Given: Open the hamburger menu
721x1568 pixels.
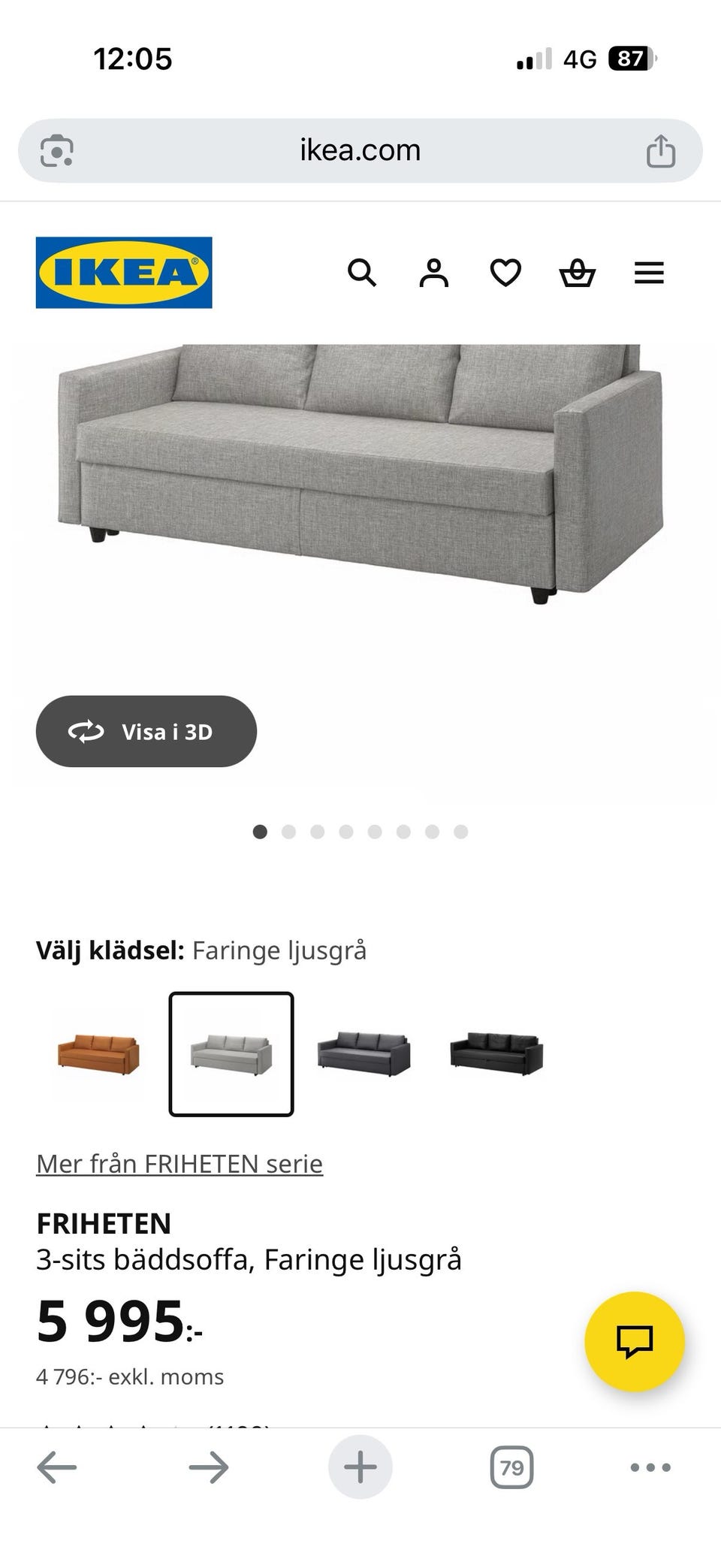Looking at the screenshot, I should (x=649, y=273).
